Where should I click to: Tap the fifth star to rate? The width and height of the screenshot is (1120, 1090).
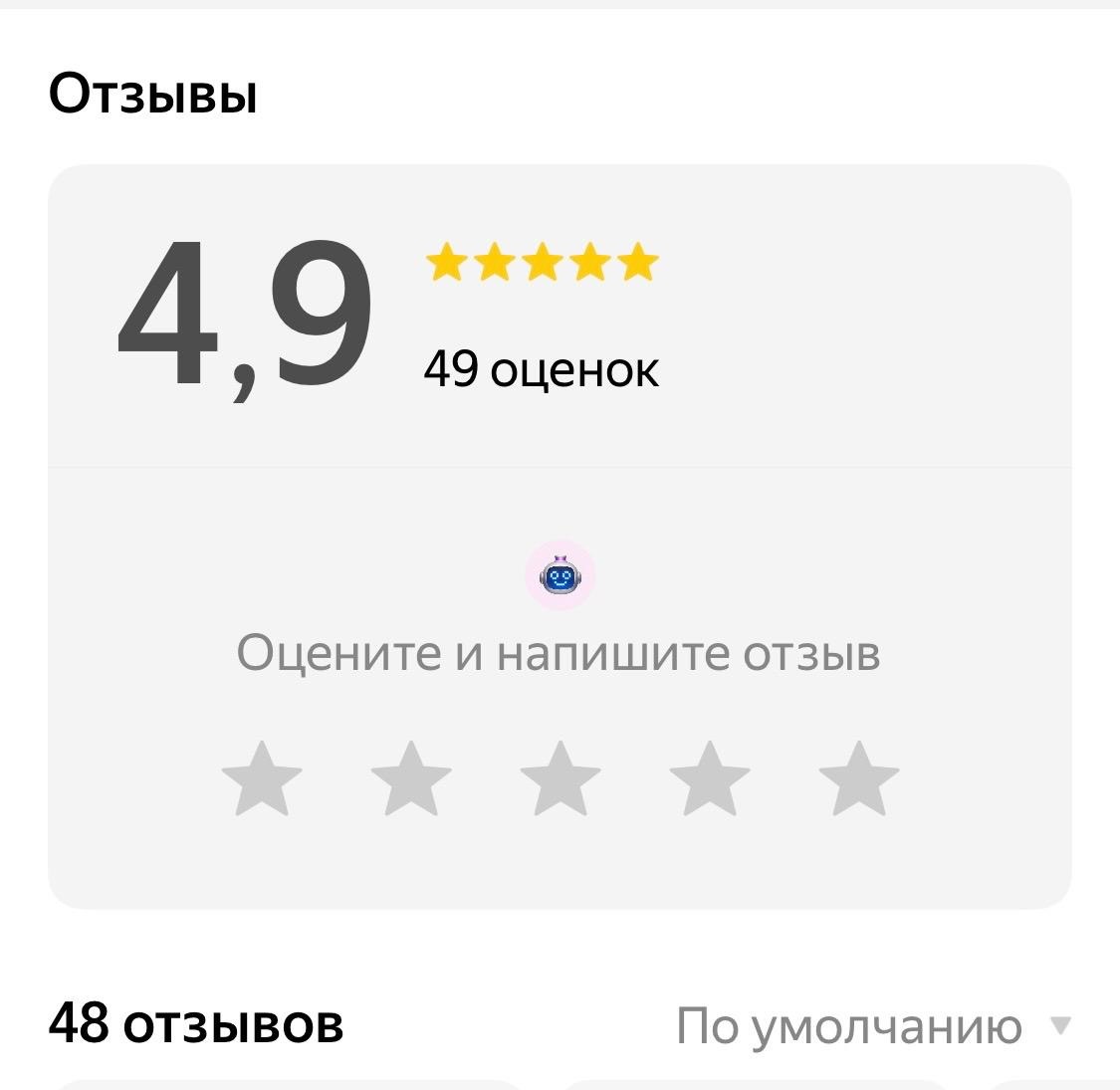pos(859,779)
